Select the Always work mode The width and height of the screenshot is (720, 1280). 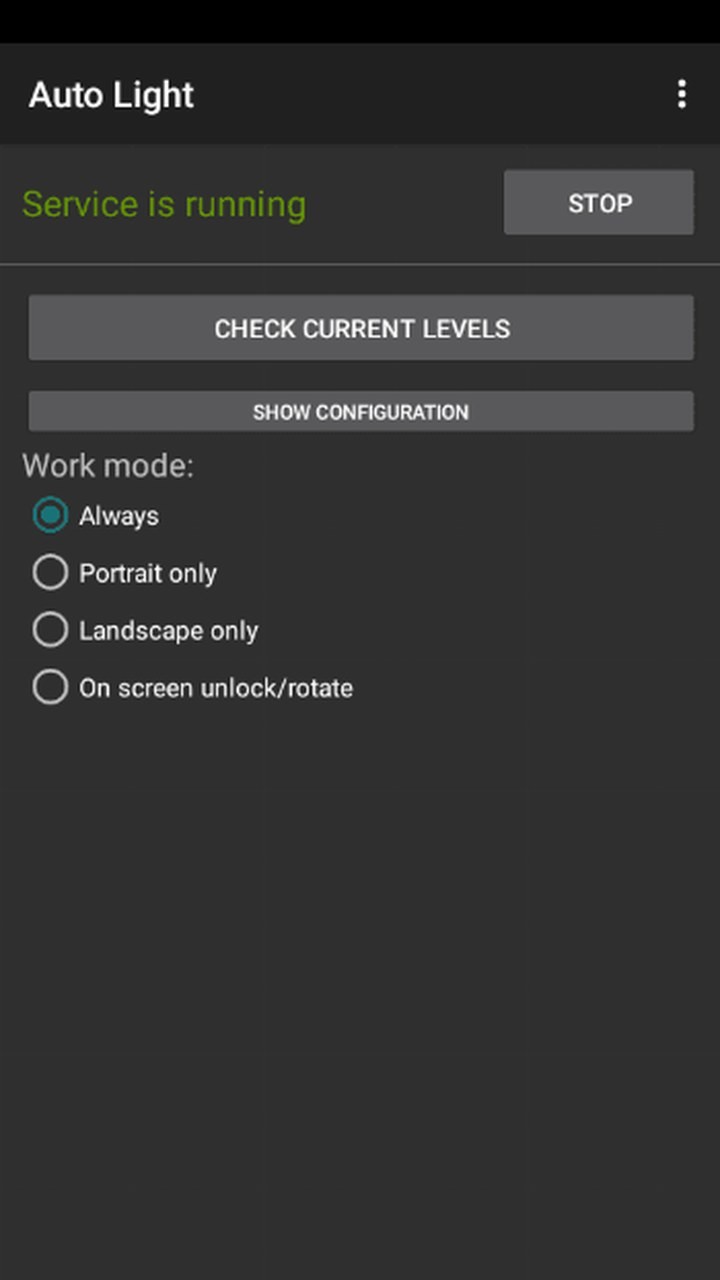(96, 516)
